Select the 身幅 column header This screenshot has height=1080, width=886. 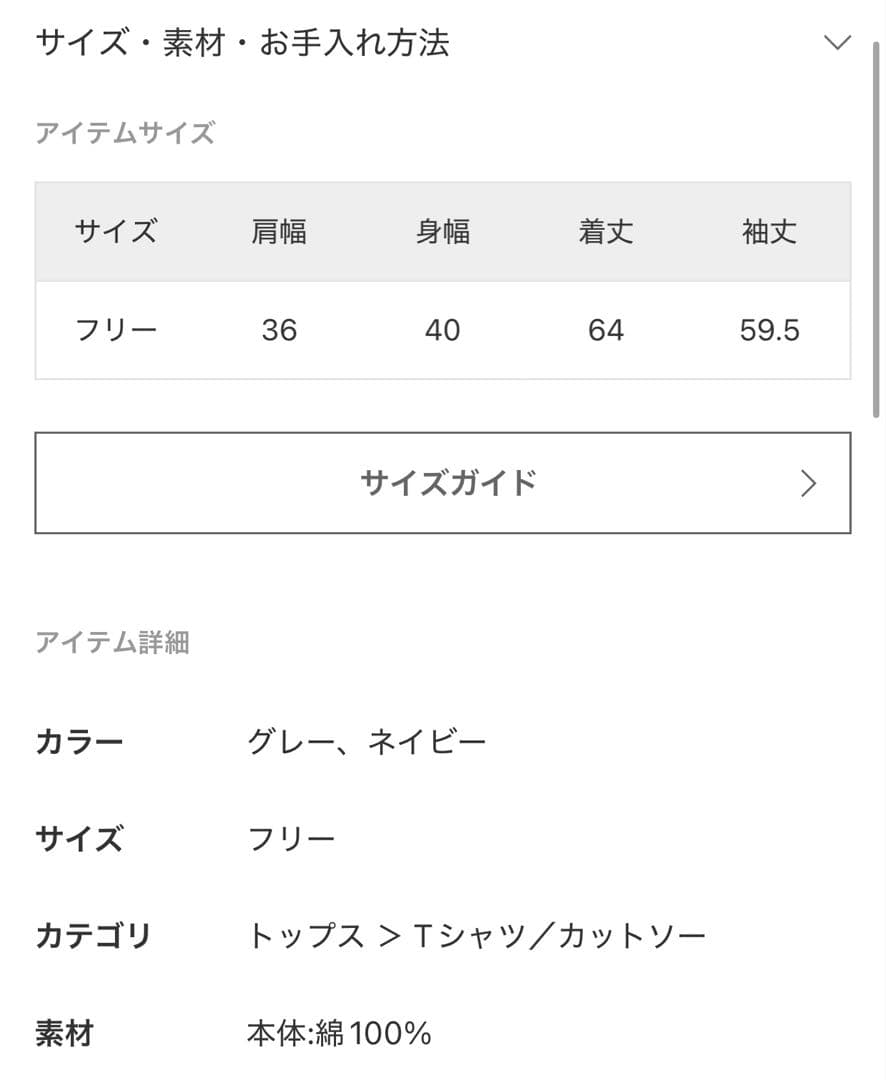444,231
